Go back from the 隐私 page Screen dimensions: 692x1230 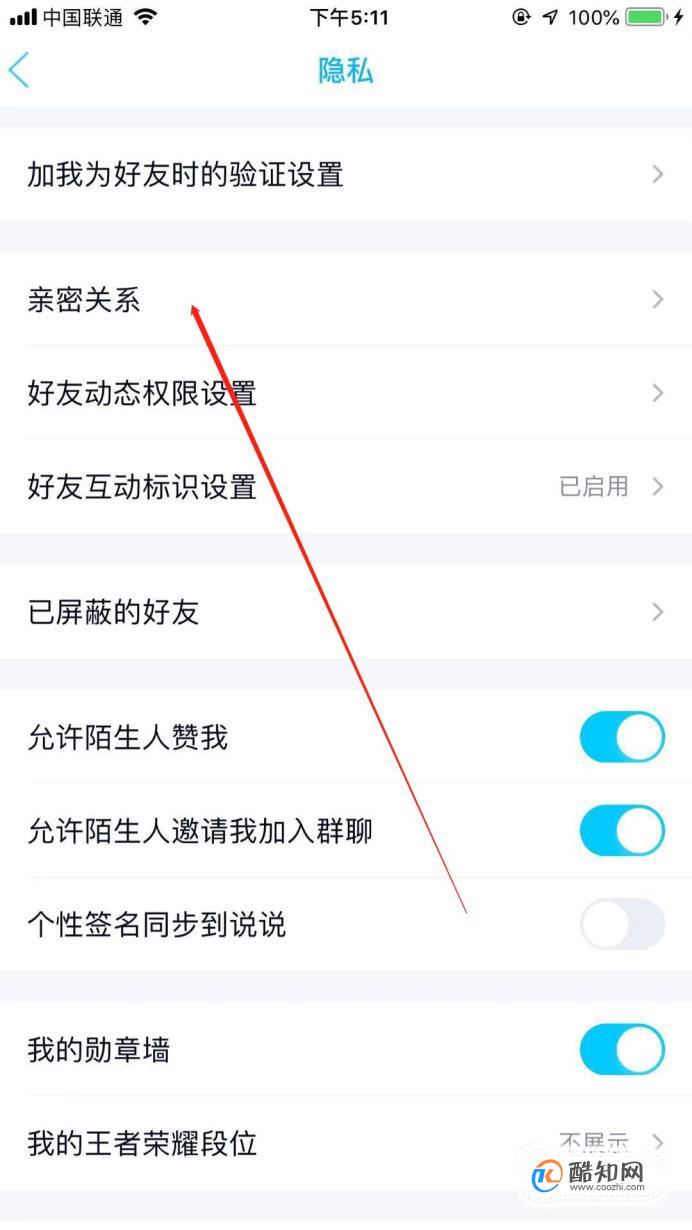tap(19, 71)
